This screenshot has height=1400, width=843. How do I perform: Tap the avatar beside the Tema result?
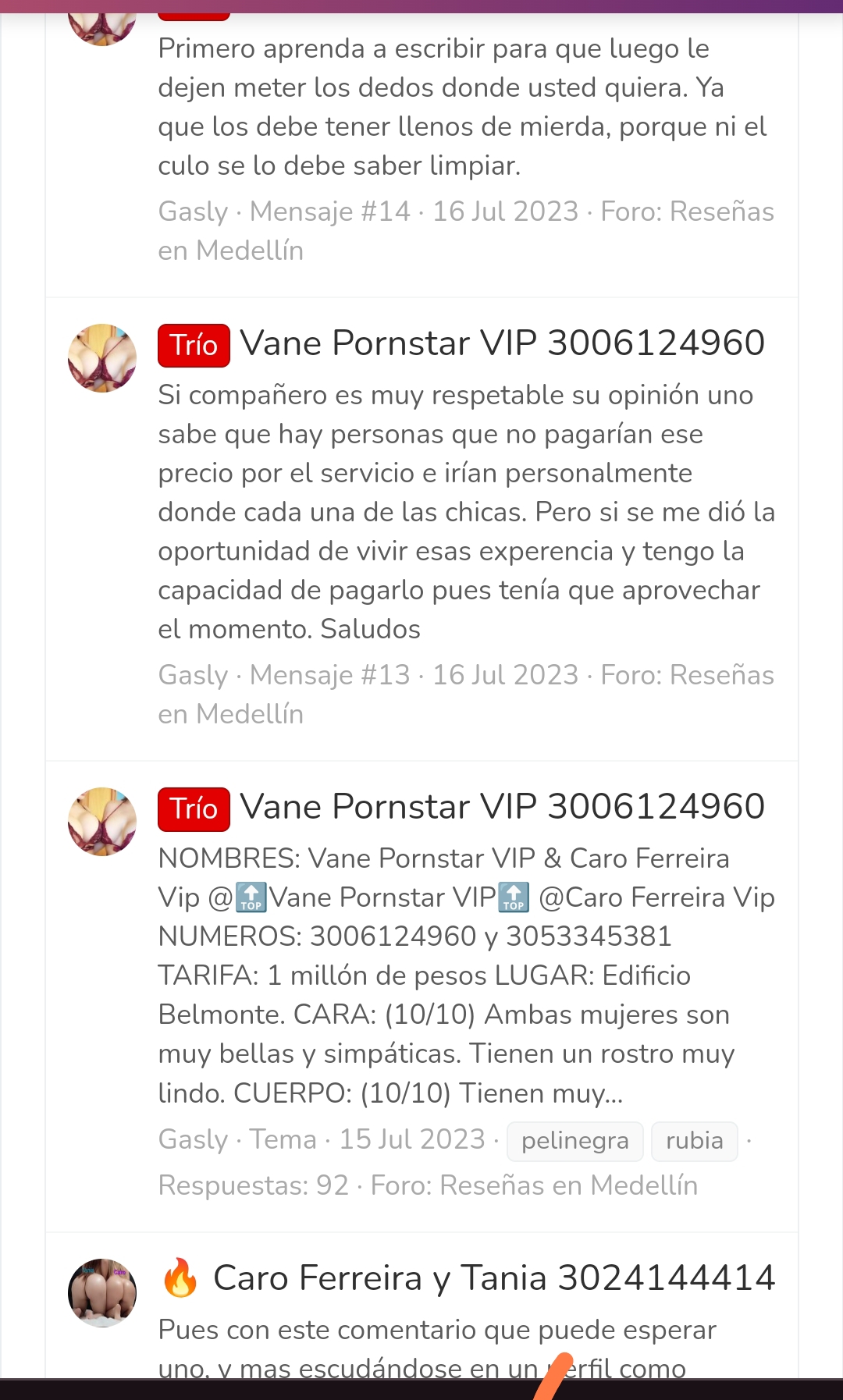[102, 822]
